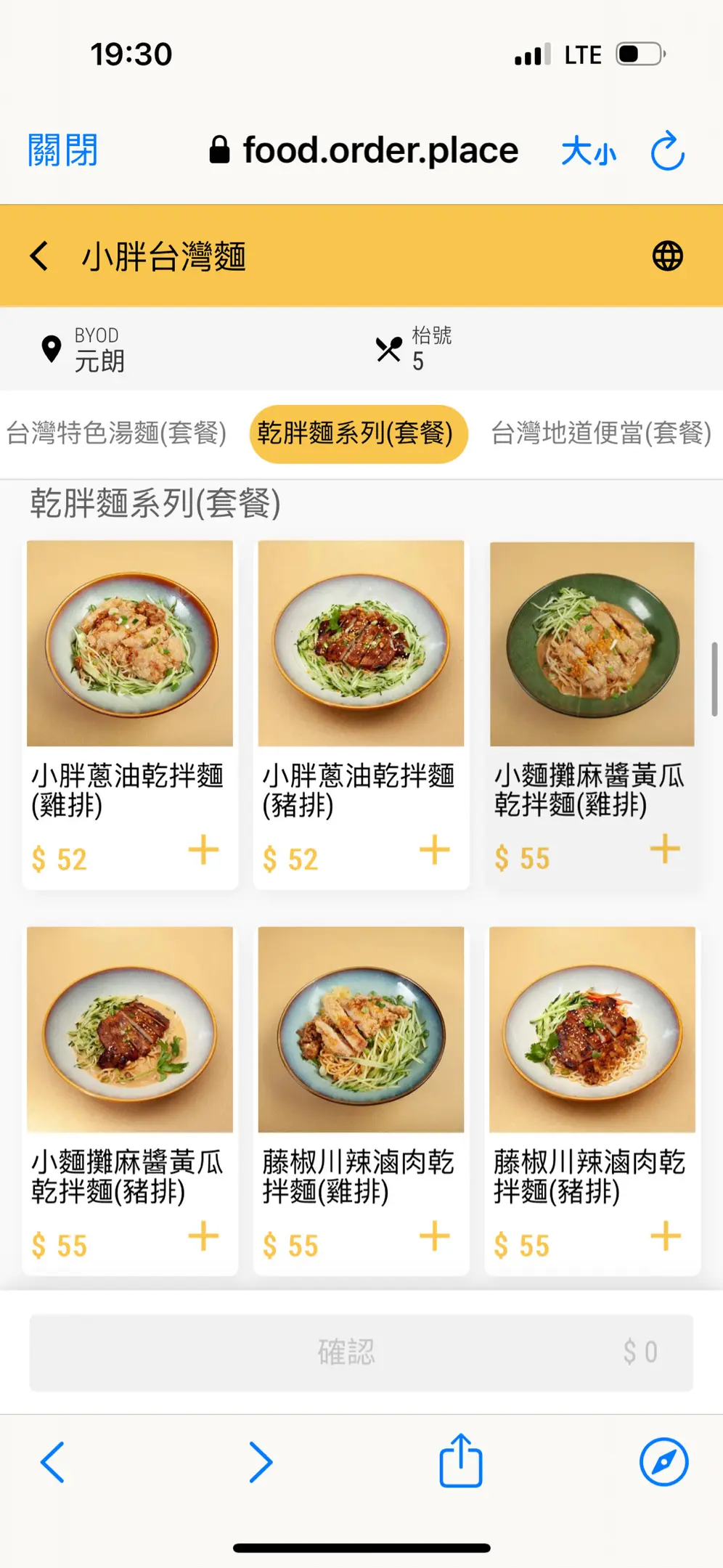Switch to 台灣特色湯麵(套餐) tab

coord(116,433)
